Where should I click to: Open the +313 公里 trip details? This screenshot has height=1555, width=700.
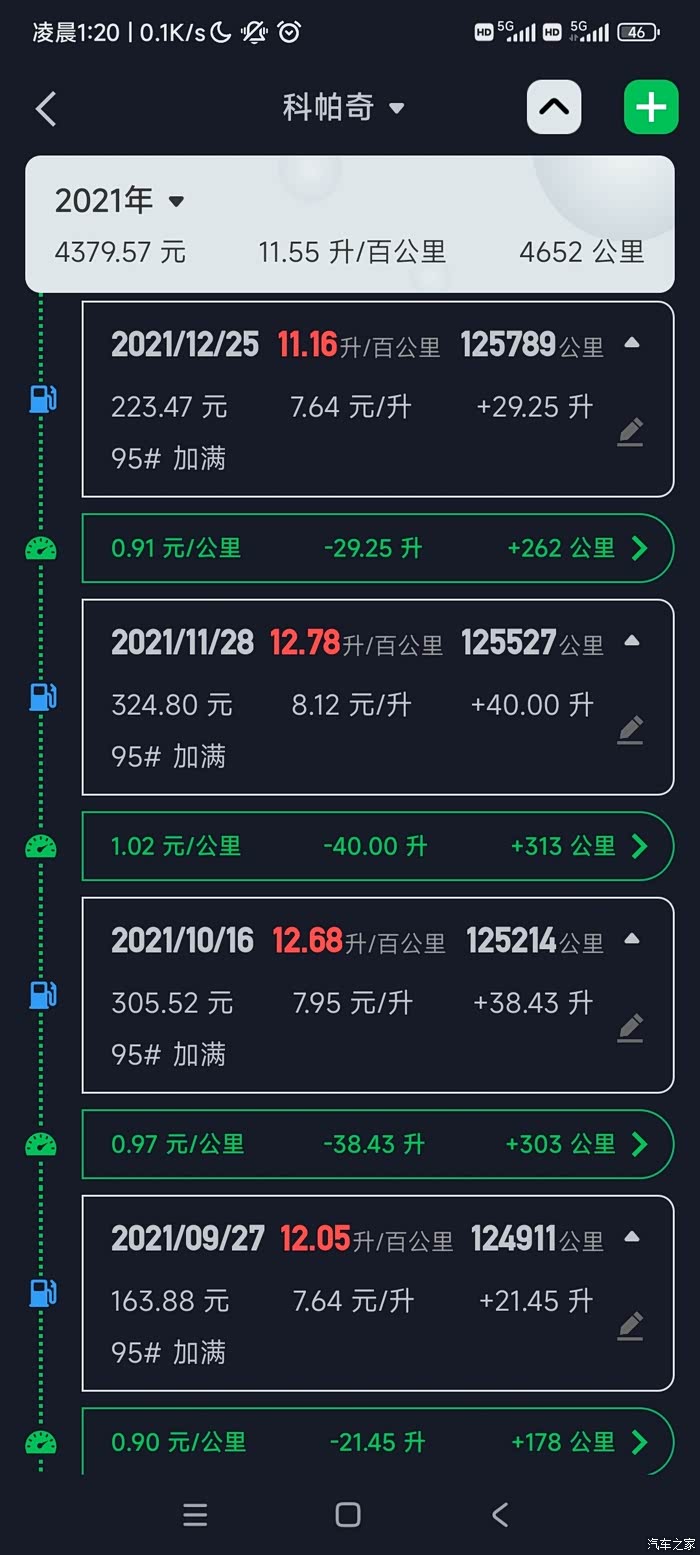(639, 846)
